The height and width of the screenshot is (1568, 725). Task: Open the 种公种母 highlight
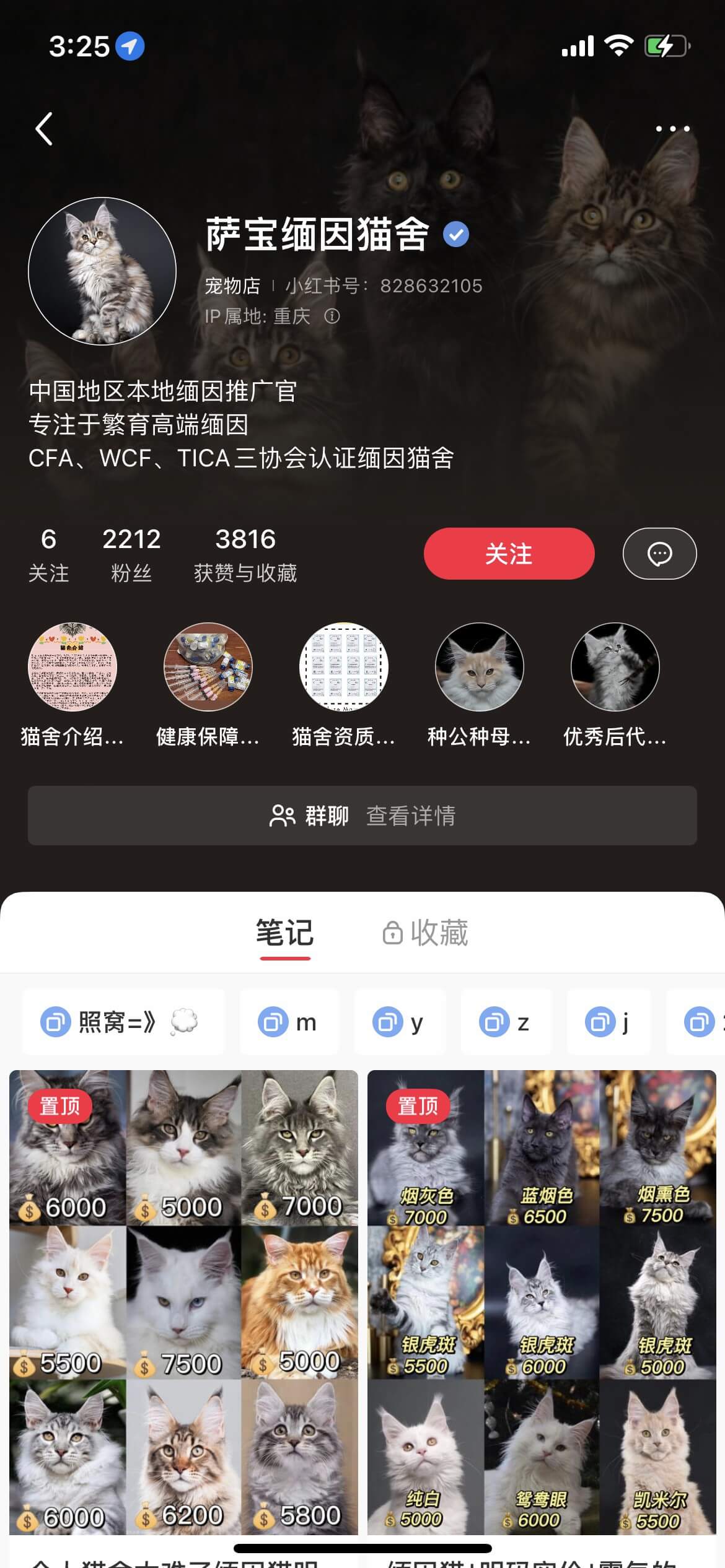tap(479, 667)
